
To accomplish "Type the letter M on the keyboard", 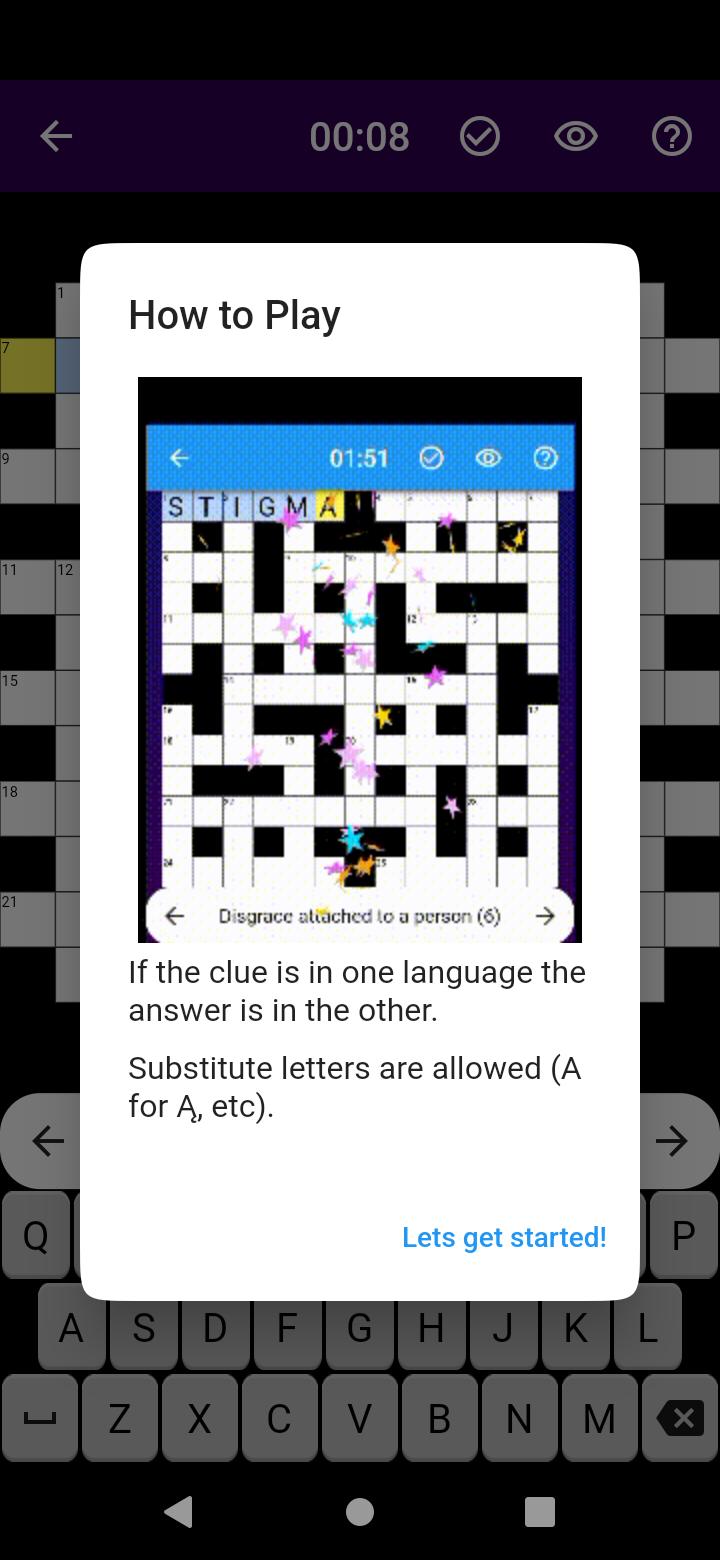I will 599,1418.
